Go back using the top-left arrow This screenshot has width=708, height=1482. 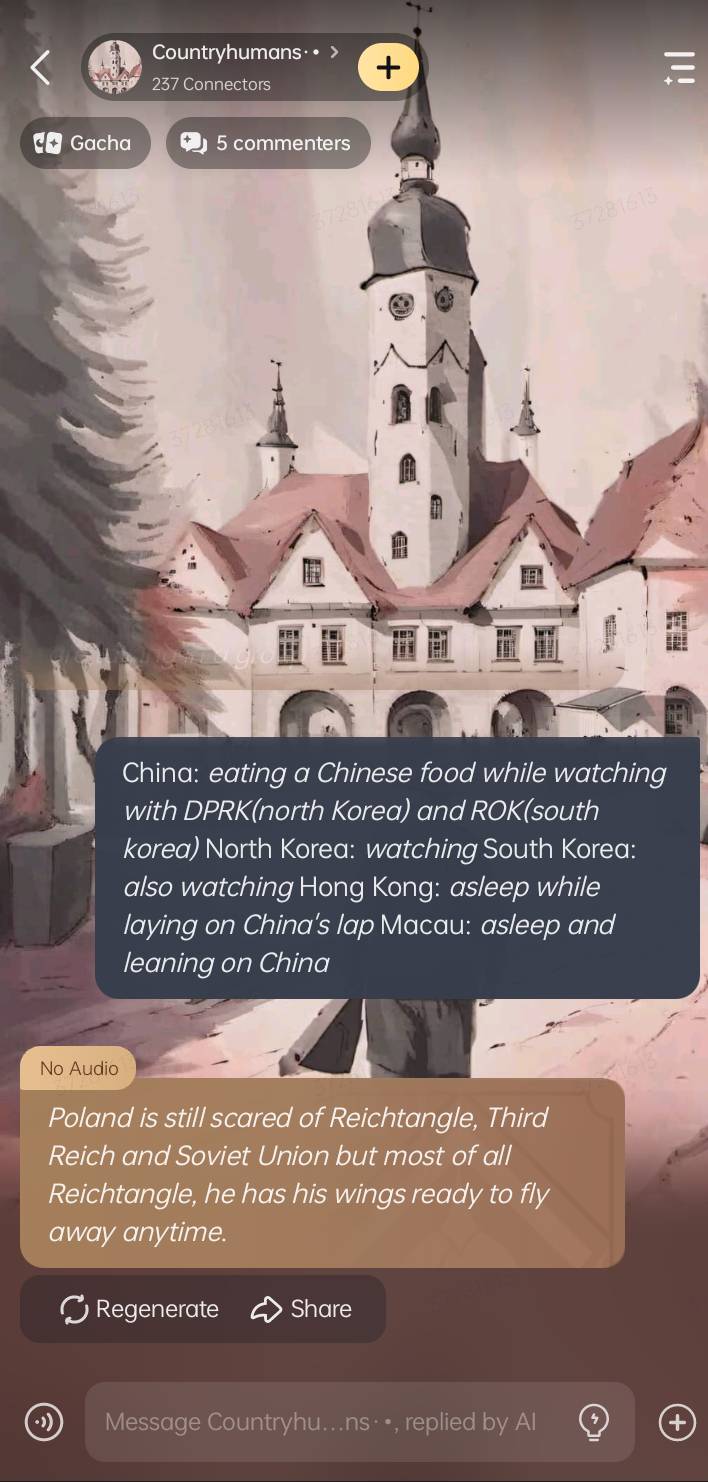(40, 68)
